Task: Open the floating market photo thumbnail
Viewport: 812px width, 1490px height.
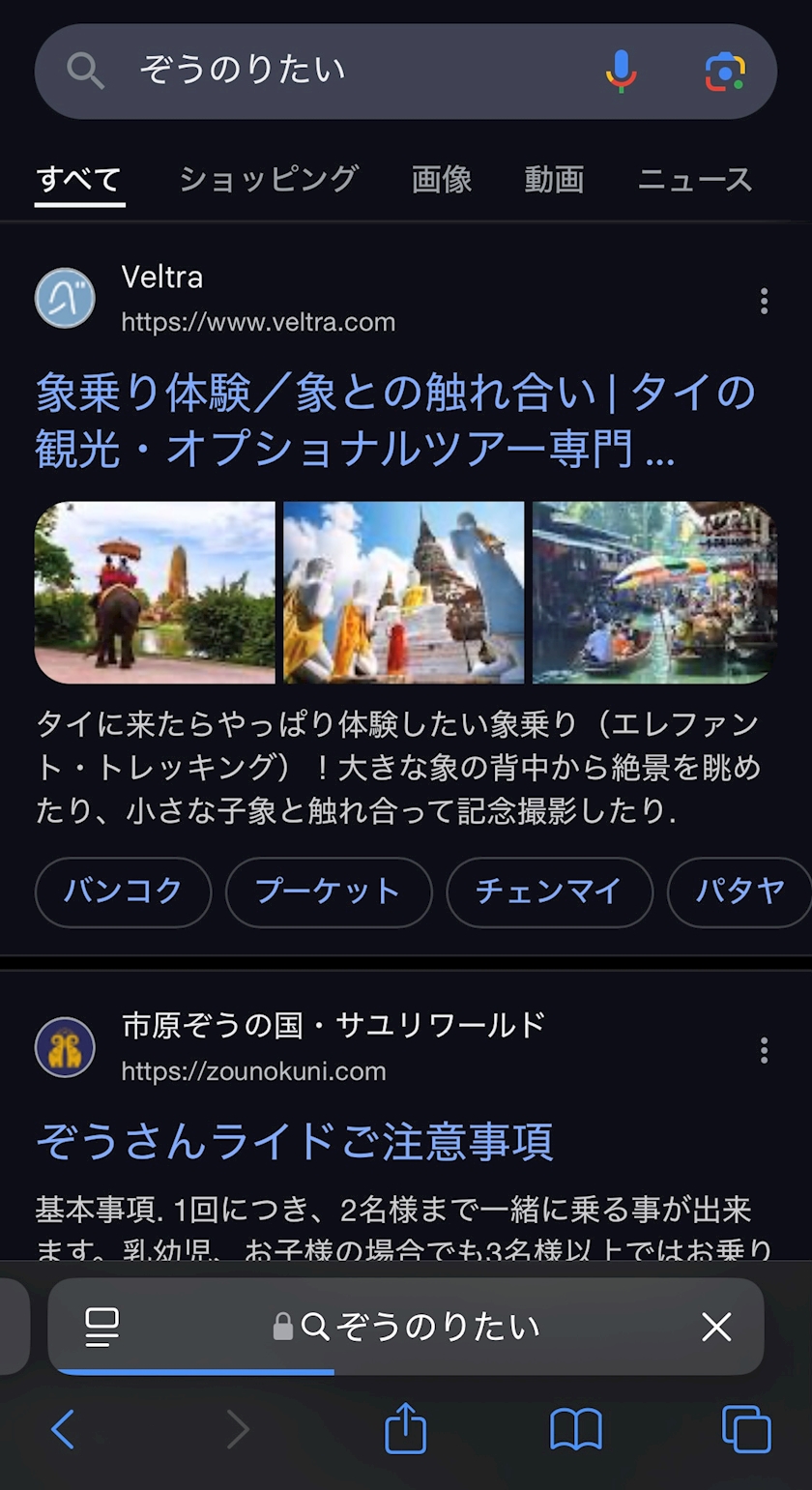Action: [x=654, y=593]
